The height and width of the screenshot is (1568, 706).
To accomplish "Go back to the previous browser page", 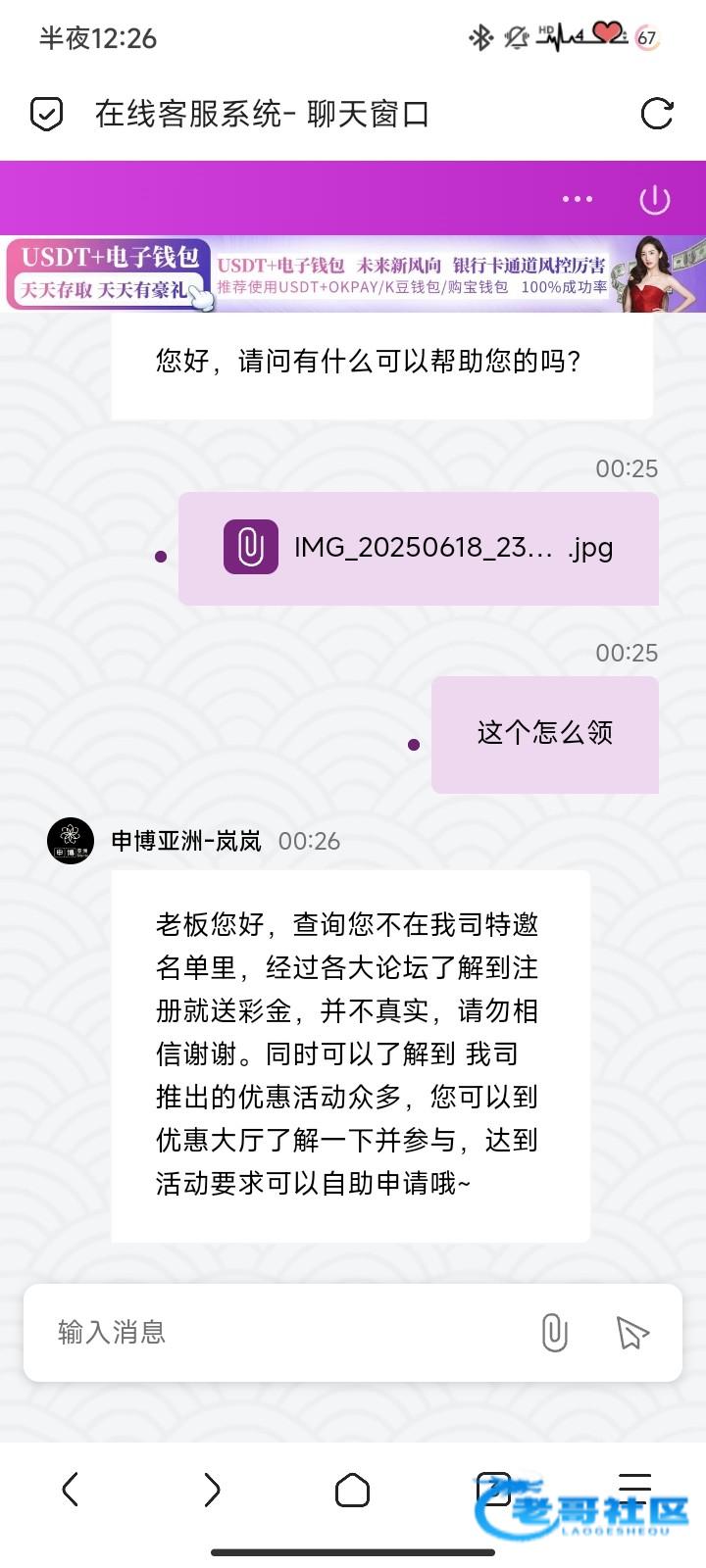I will pyautogui.click(x=70, y=1490).
